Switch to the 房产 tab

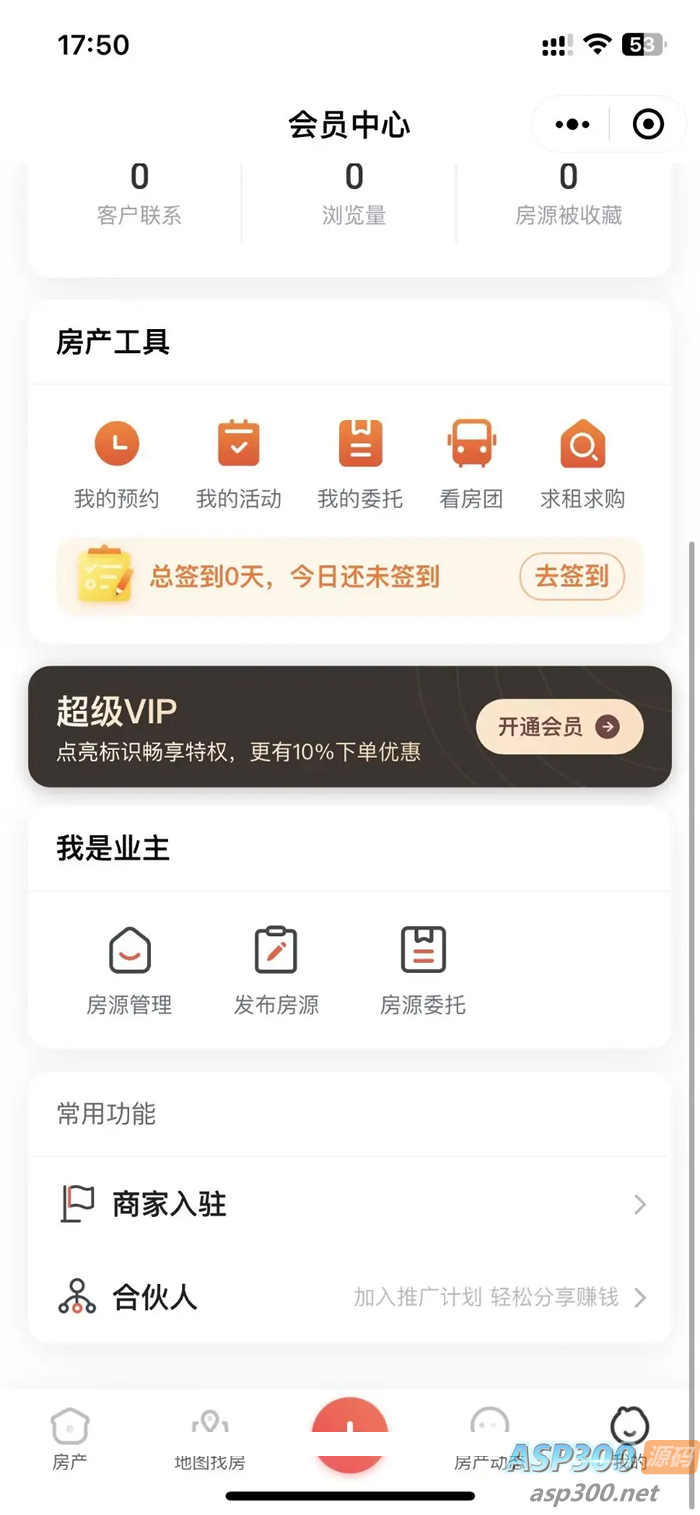[70, 1438]
